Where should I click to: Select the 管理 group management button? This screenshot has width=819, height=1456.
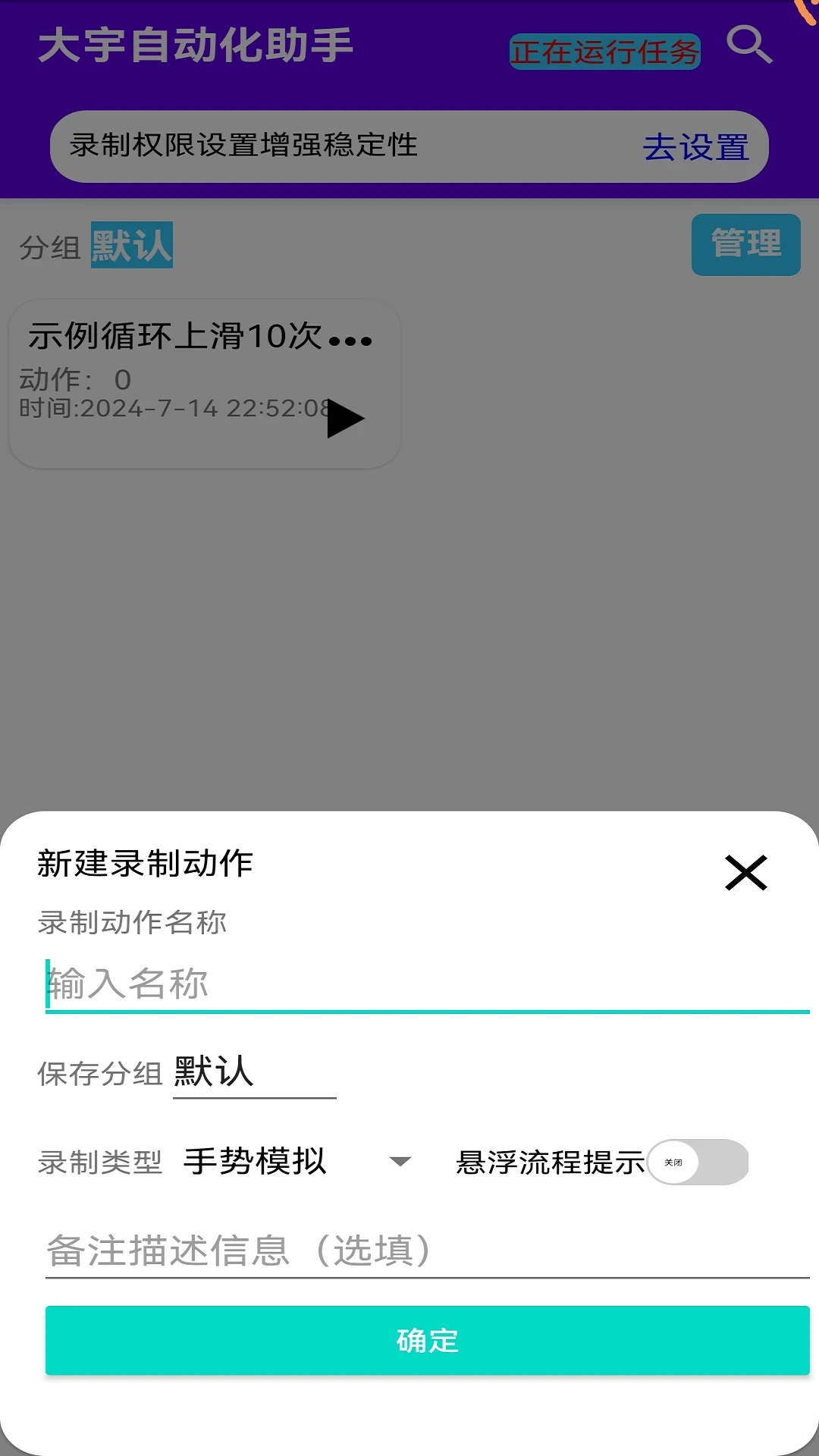coord(746,244)
